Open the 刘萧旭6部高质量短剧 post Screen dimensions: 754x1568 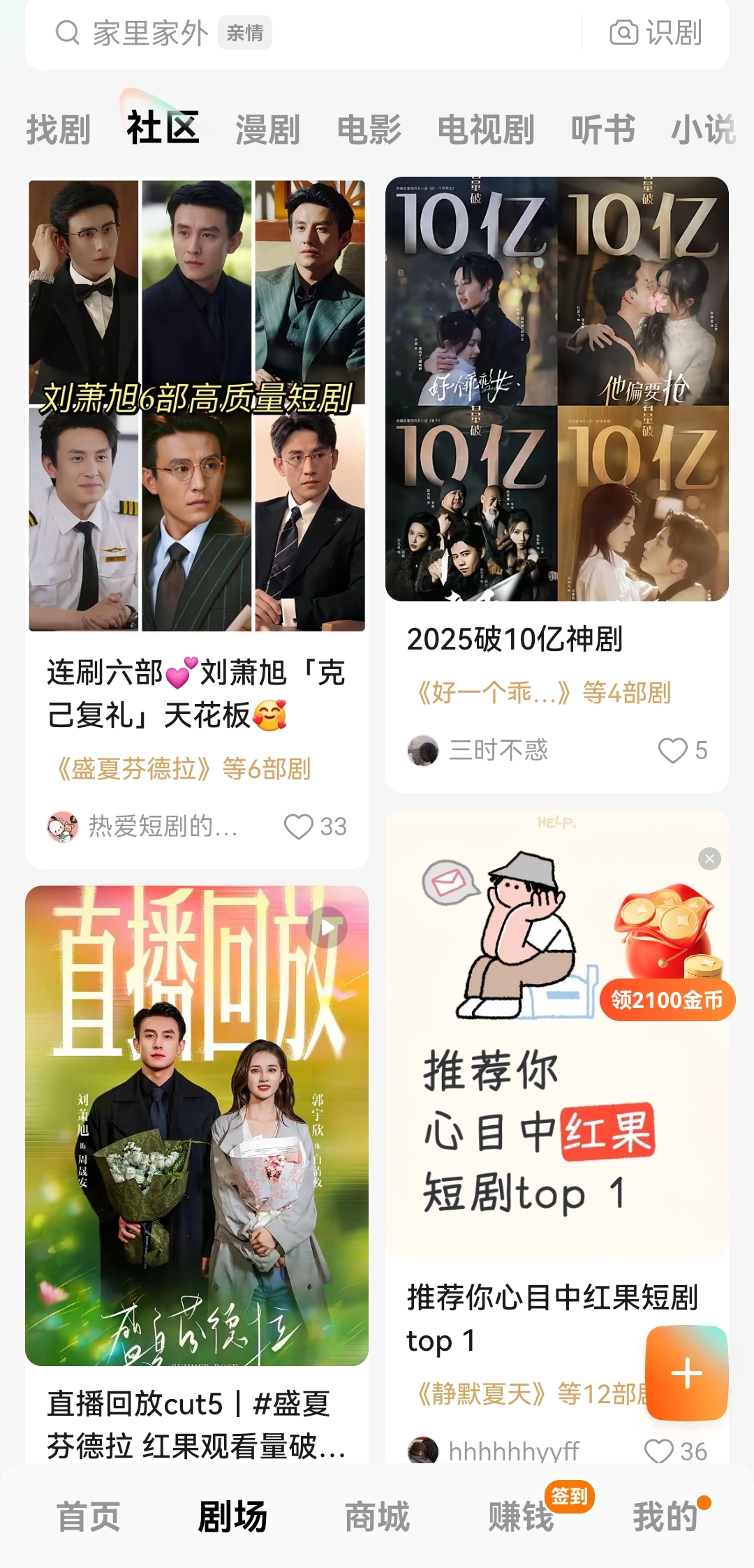pyautogui.click(x=197, y=405)
